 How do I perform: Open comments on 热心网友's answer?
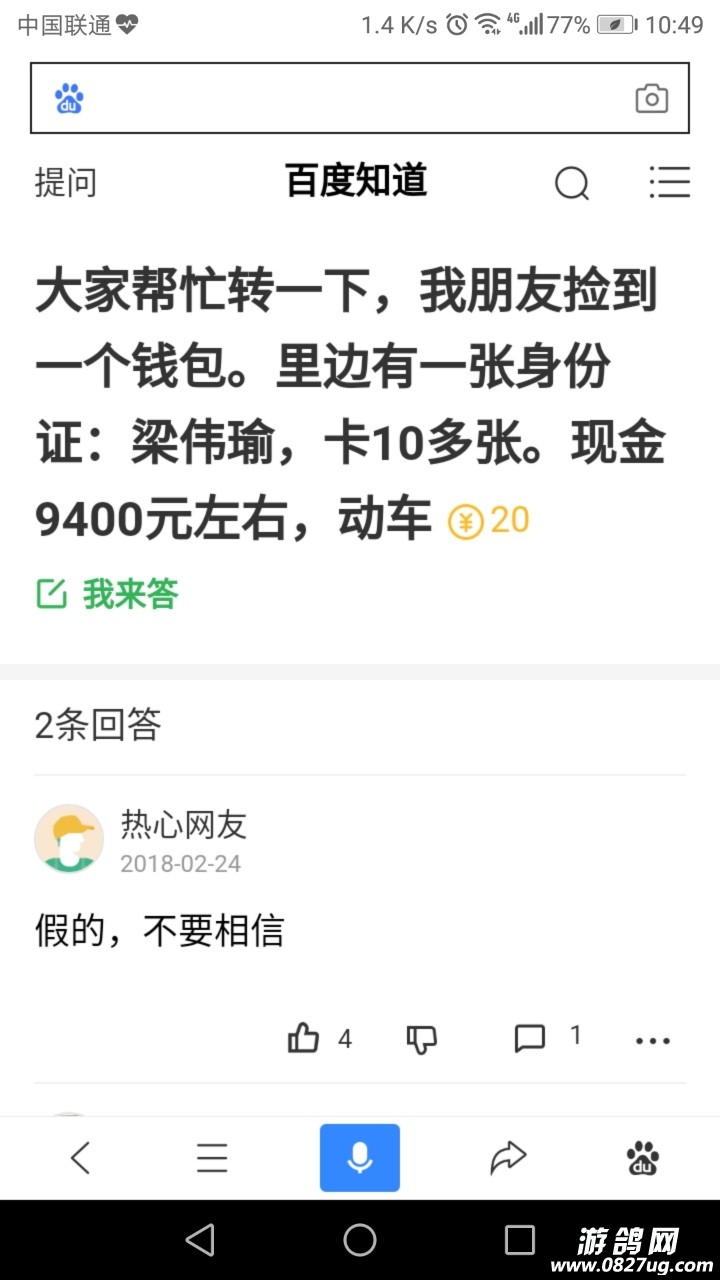(530, 1038)
